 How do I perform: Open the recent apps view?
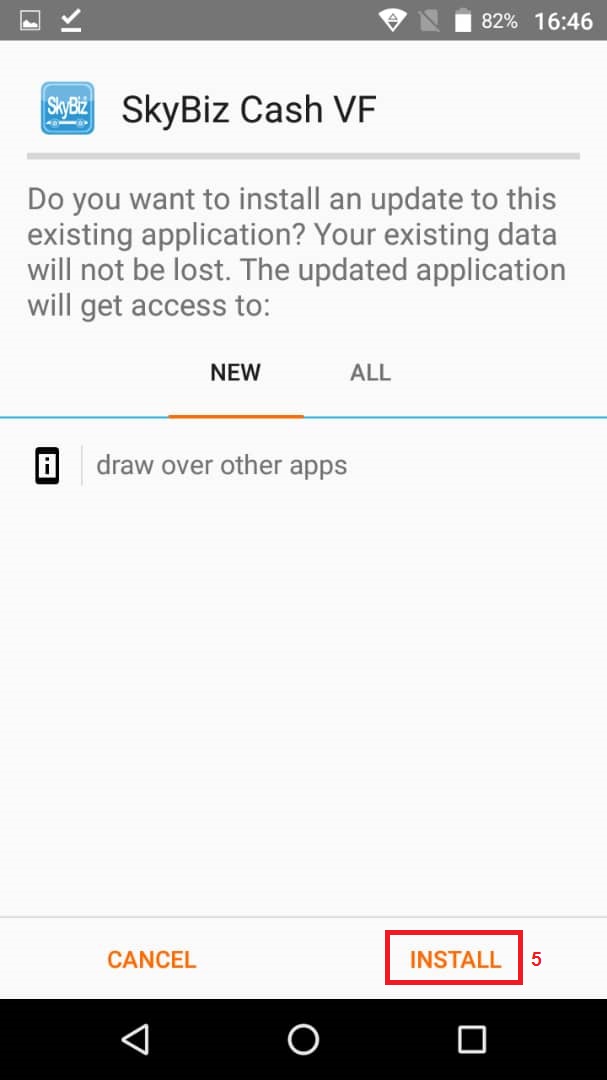[471, 1039]
